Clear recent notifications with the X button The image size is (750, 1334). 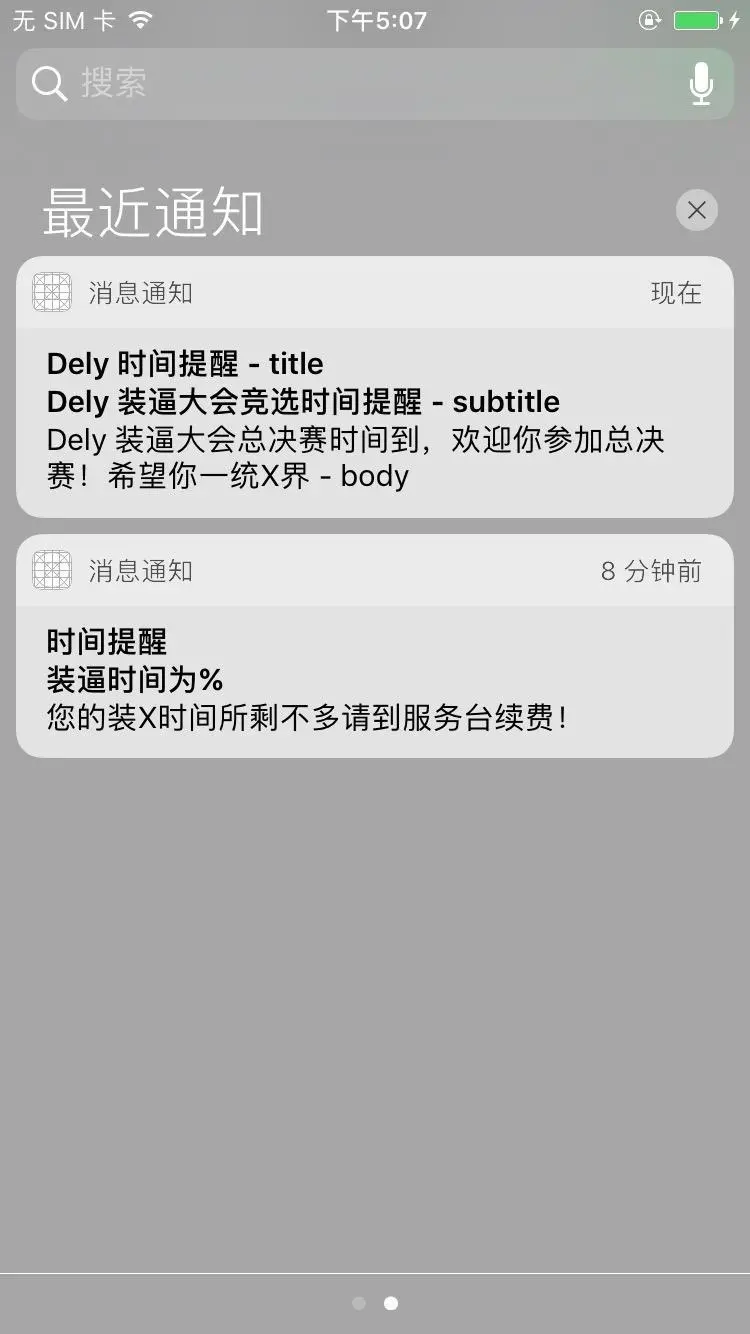point(697,210)
